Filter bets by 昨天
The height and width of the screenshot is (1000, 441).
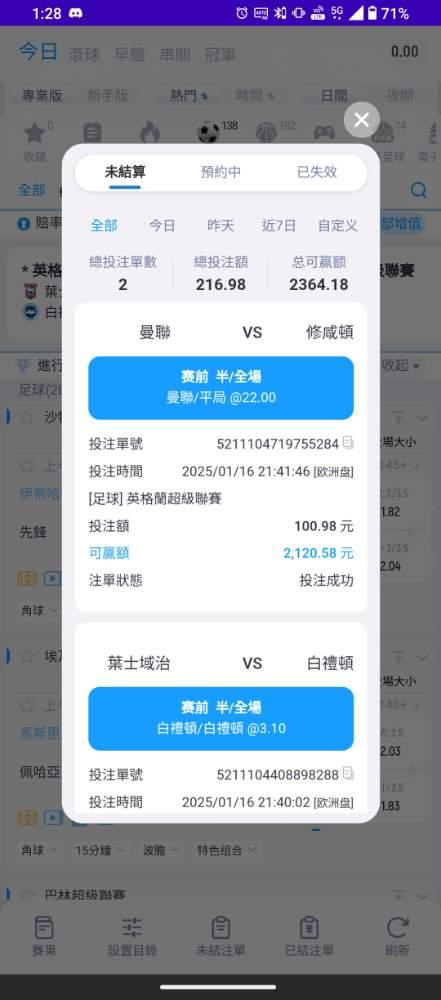221,226
